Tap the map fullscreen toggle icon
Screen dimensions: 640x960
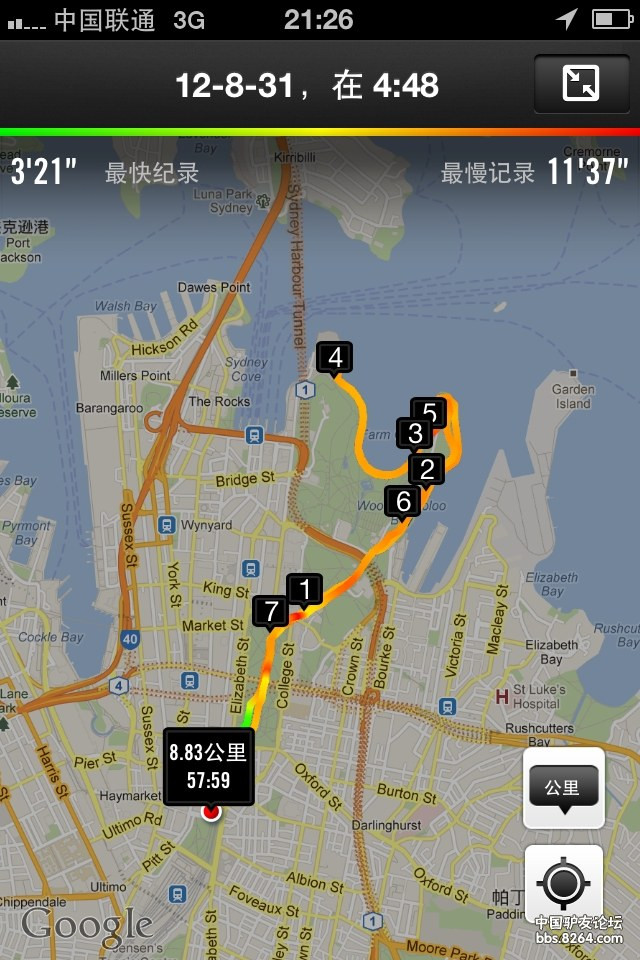580,84
